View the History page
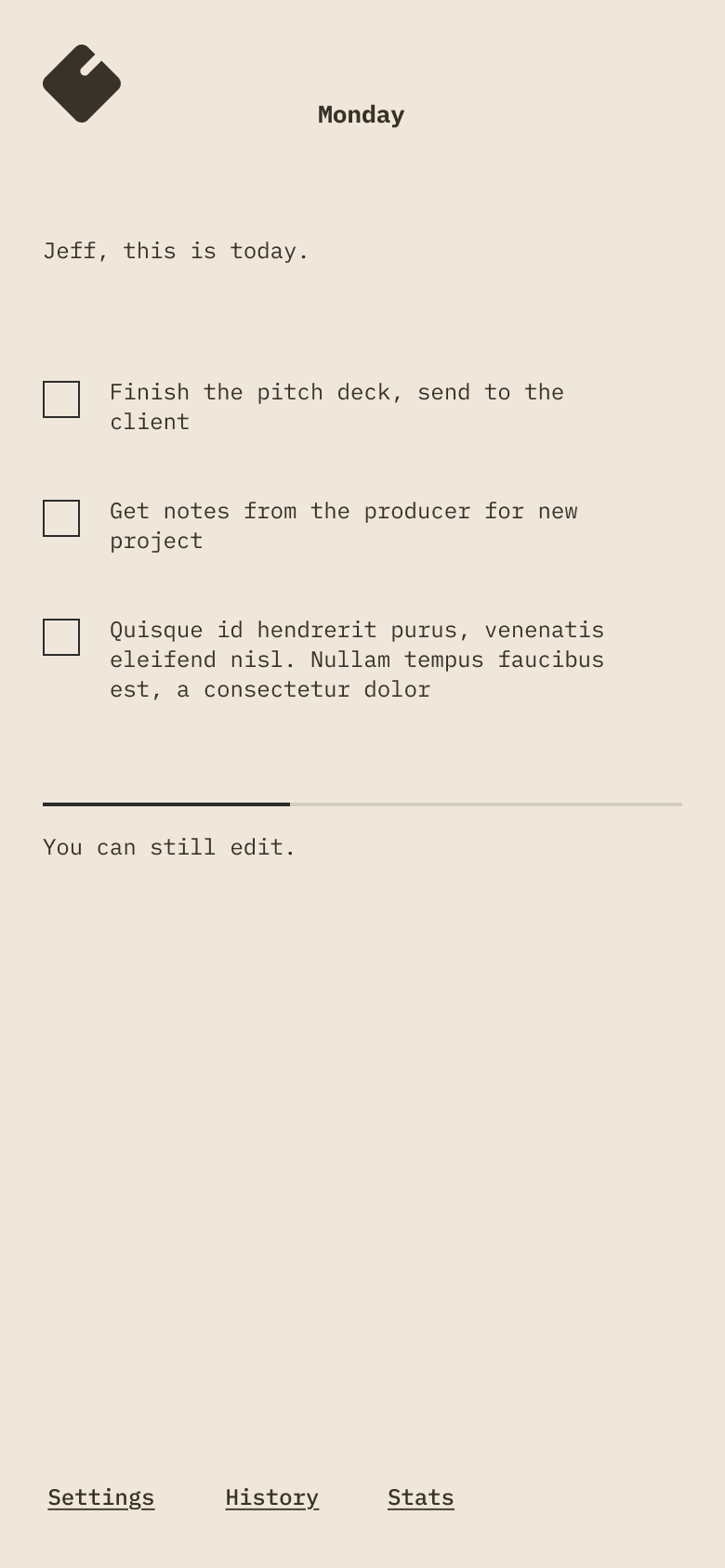 (272, 1497)
